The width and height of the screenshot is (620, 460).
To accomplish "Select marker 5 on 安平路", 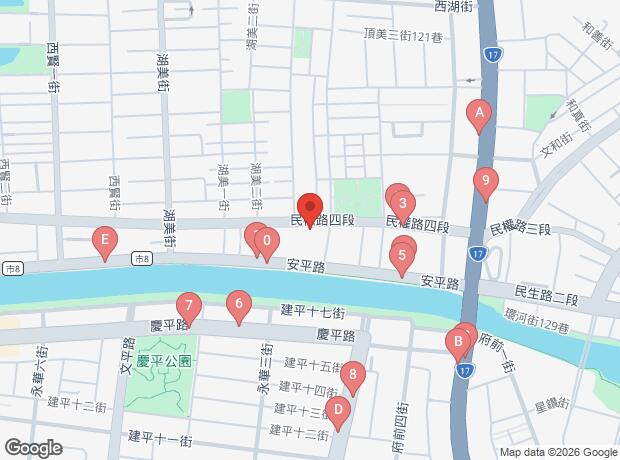I will point(402,256).
